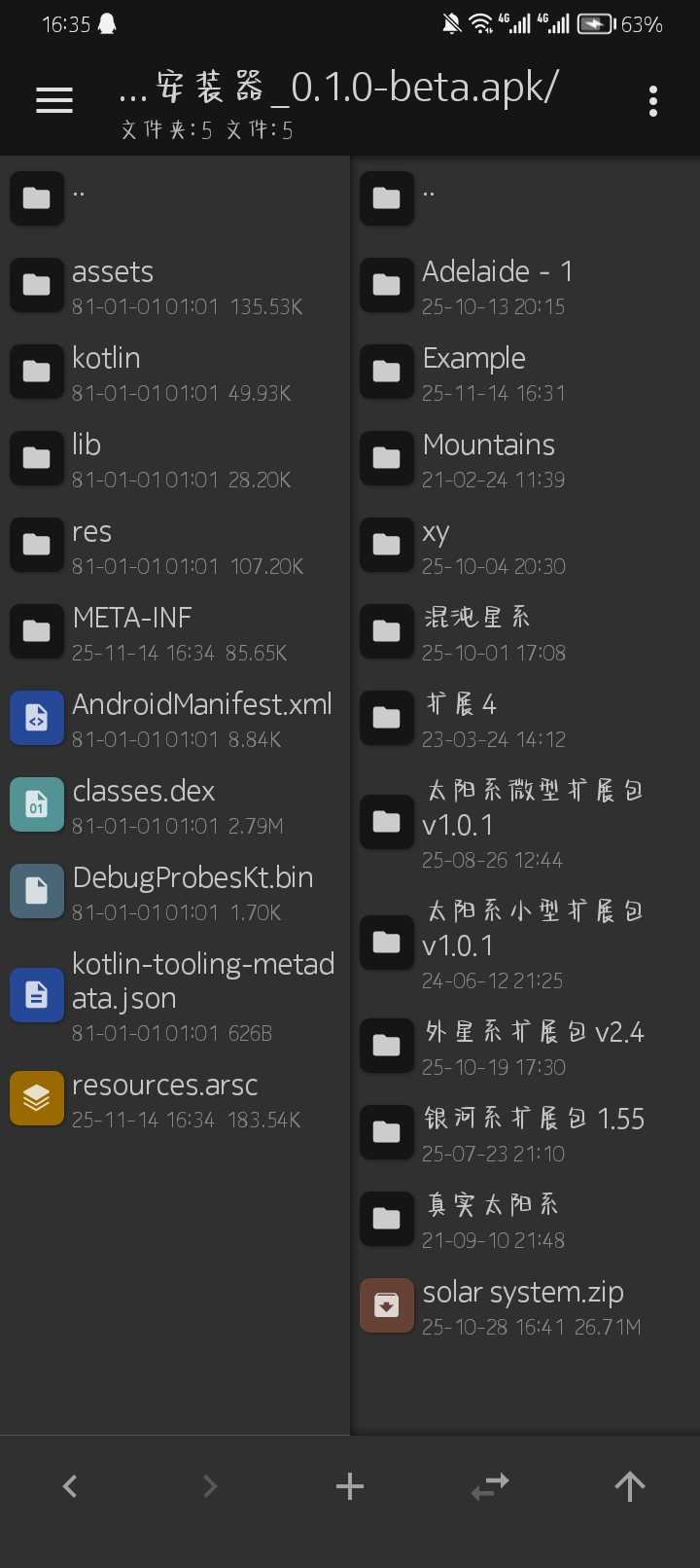Image resolution: width=700 pixels, height=1568 pixels.
Task: Open the Adelaide - 1 folder
Action: [x=525, y=286]
